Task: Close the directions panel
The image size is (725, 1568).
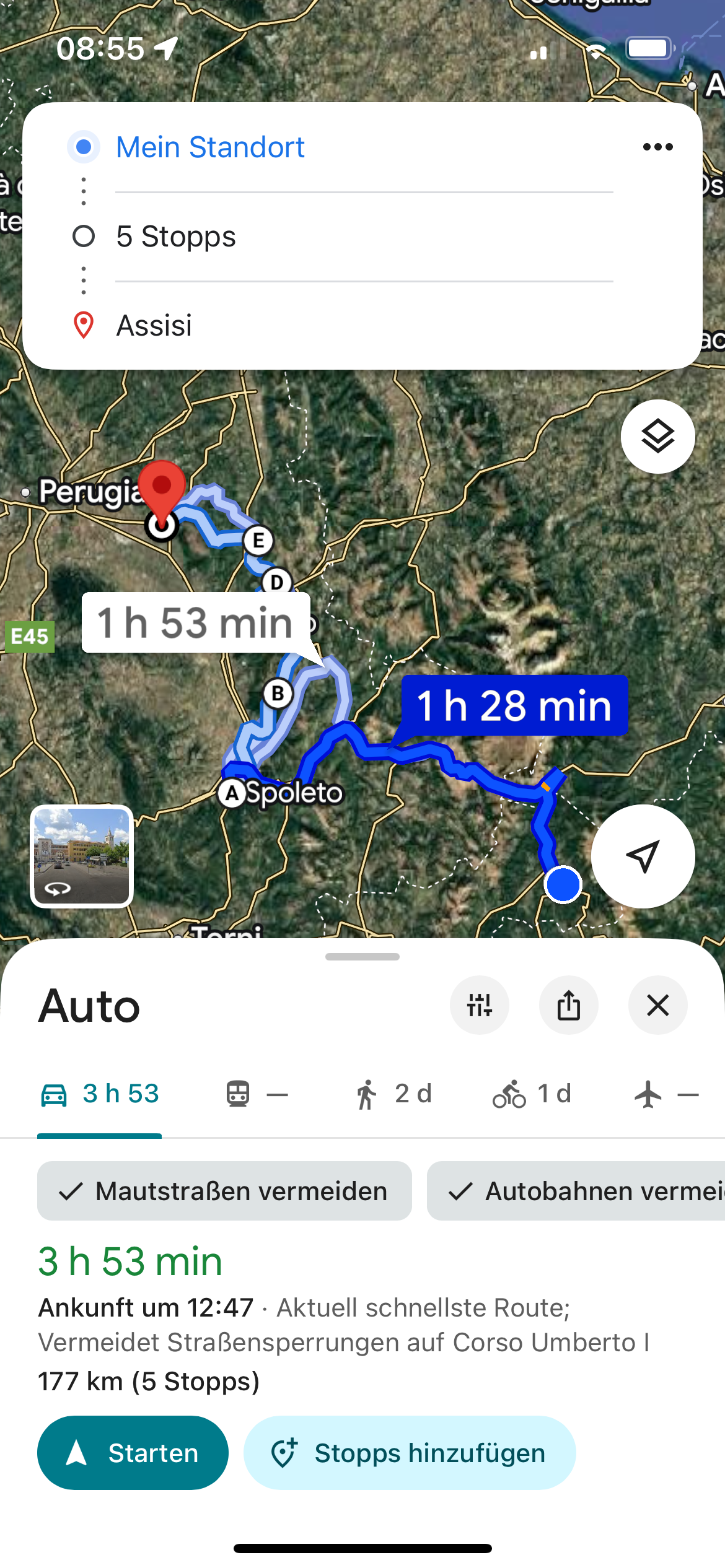Action: pos(657,1004)
